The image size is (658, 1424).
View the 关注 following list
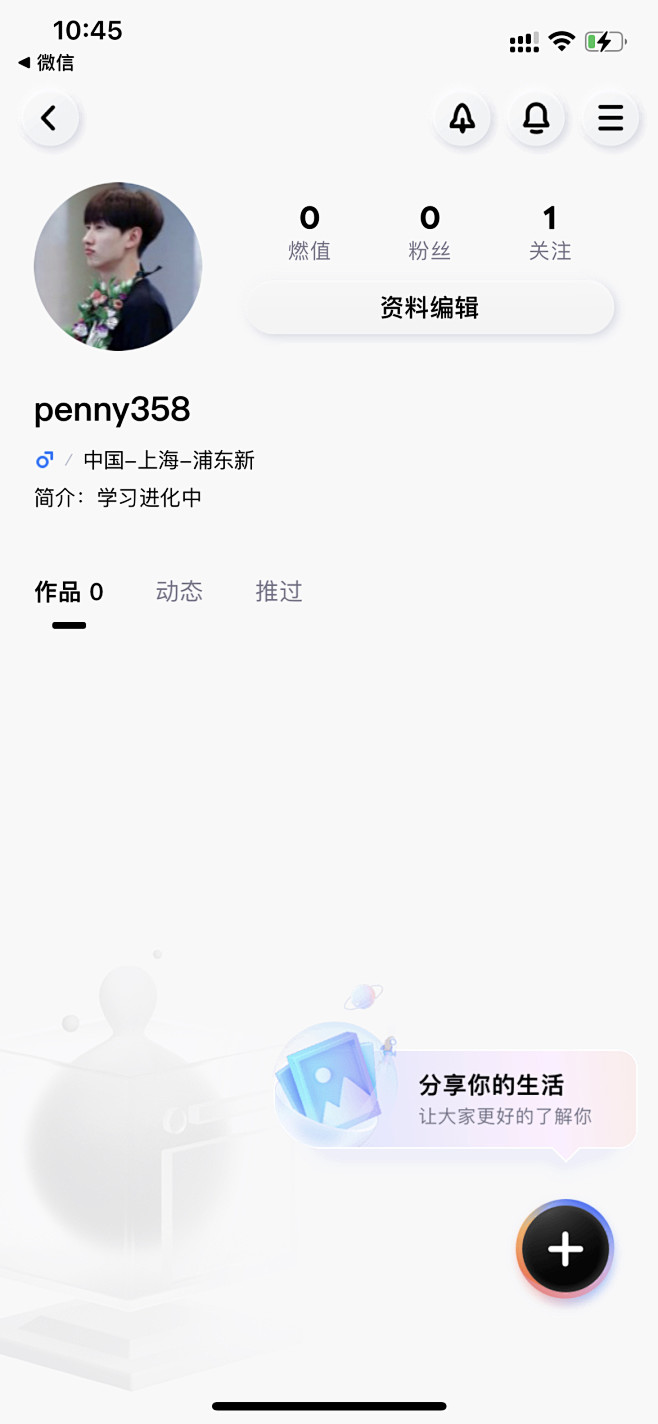point(549,232)
